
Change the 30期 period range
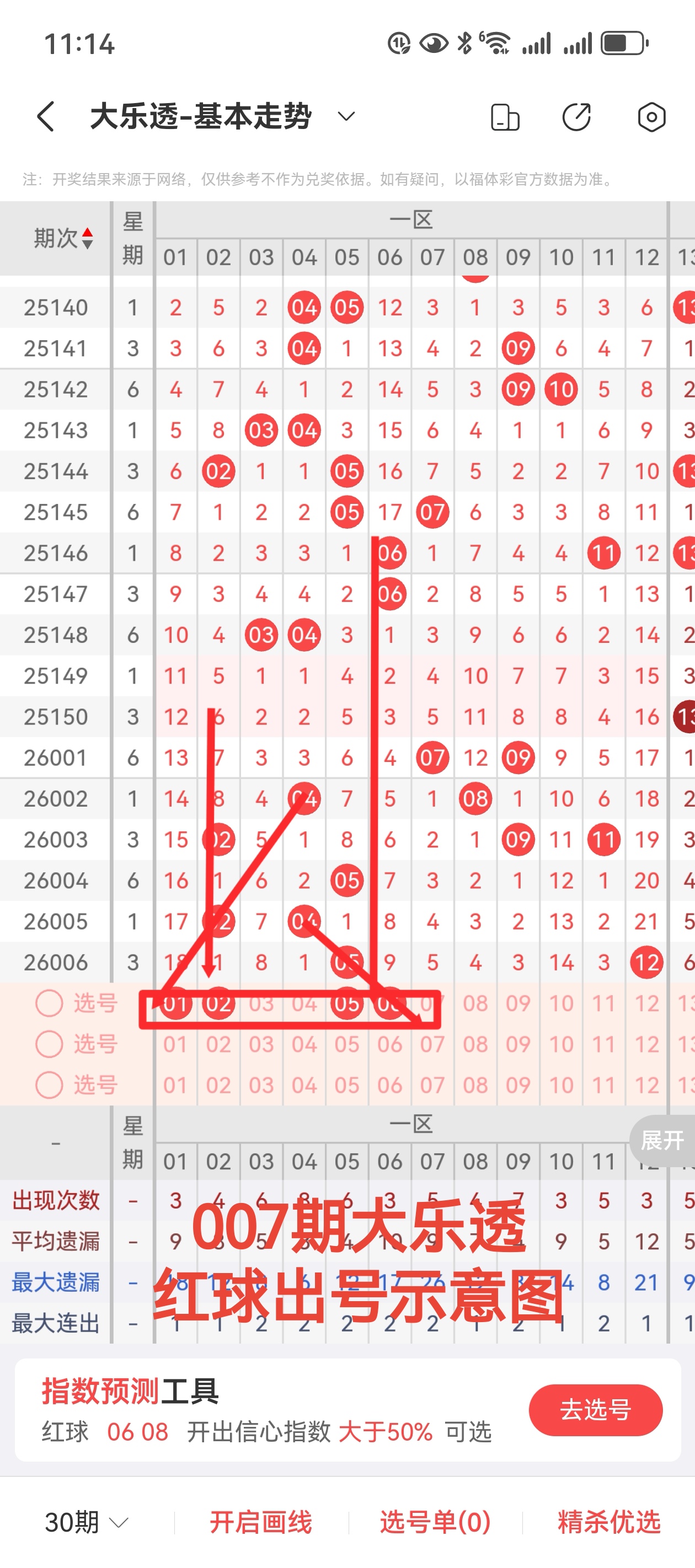[87, 1522]
